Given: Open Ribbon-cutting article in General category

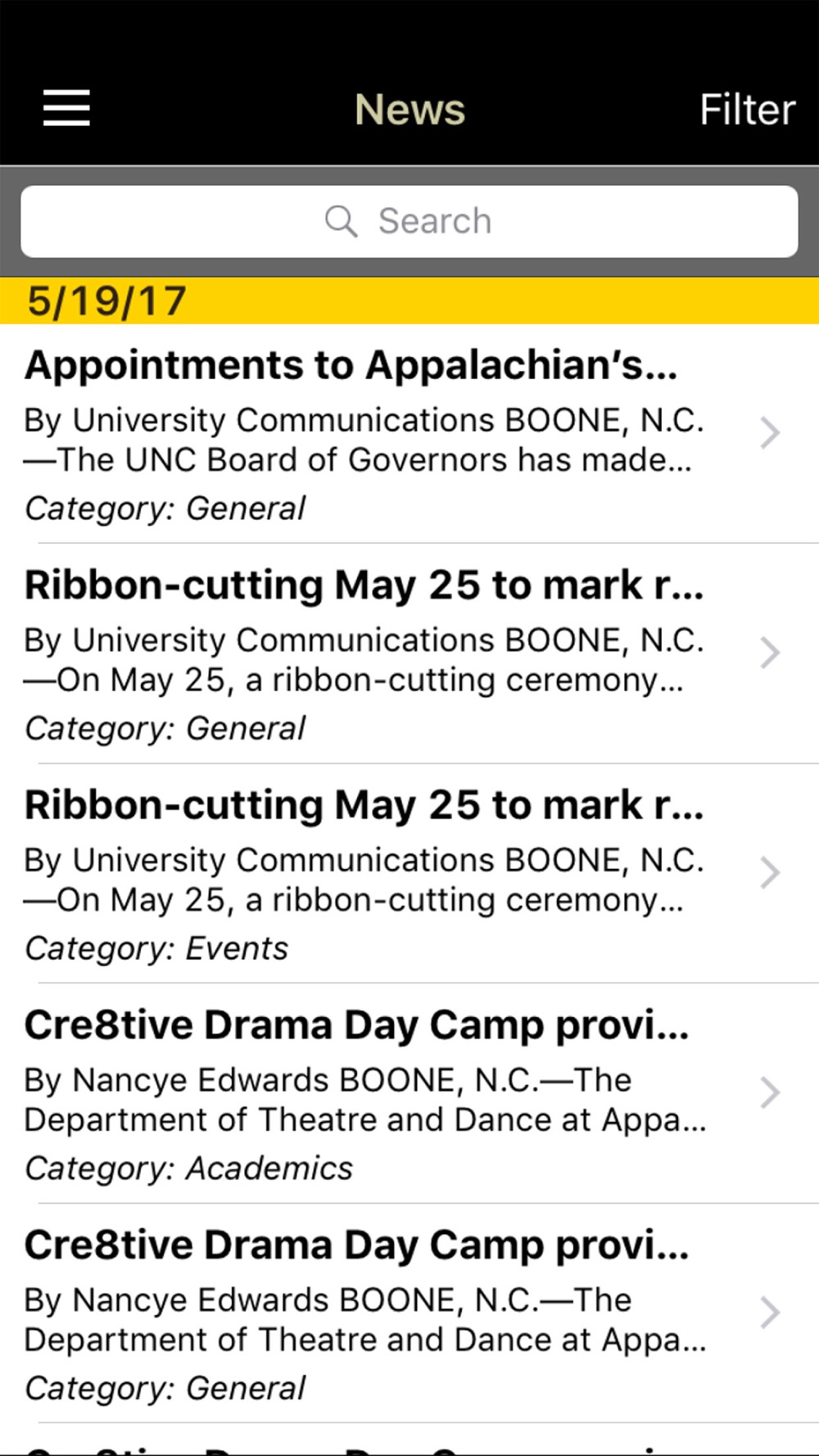Looking at the screenshot, I should pos(409,653).
